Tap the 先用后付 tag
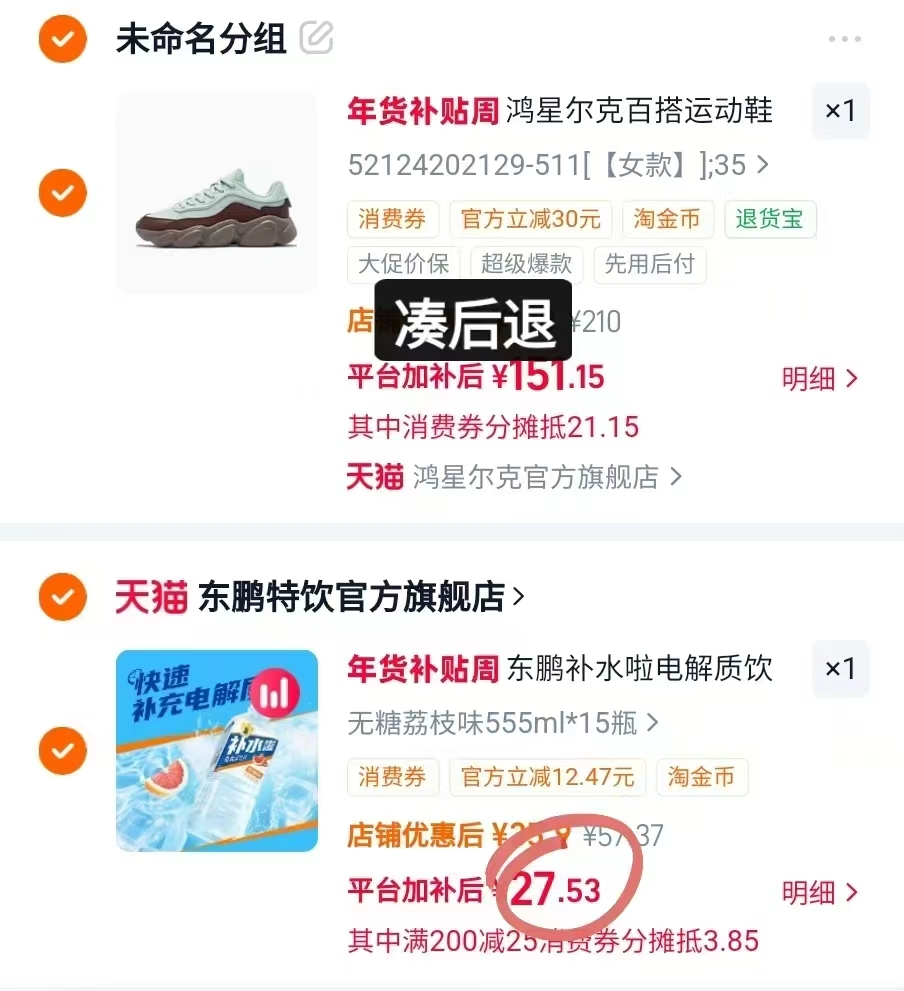Viewport: 904px width, 991px height. (650, 265)
